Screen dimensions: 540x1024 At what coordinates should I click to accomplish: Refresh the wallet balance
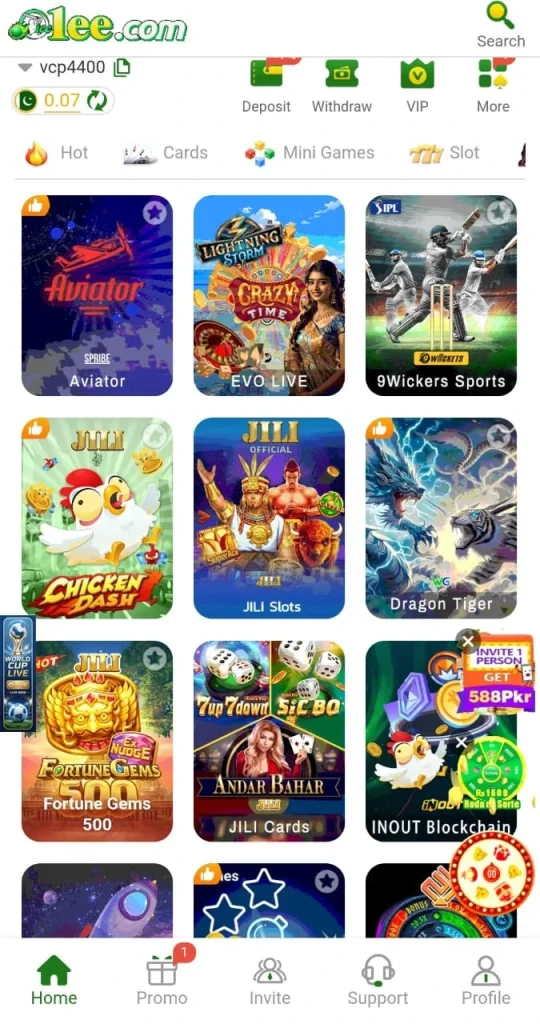coord(97,101)
